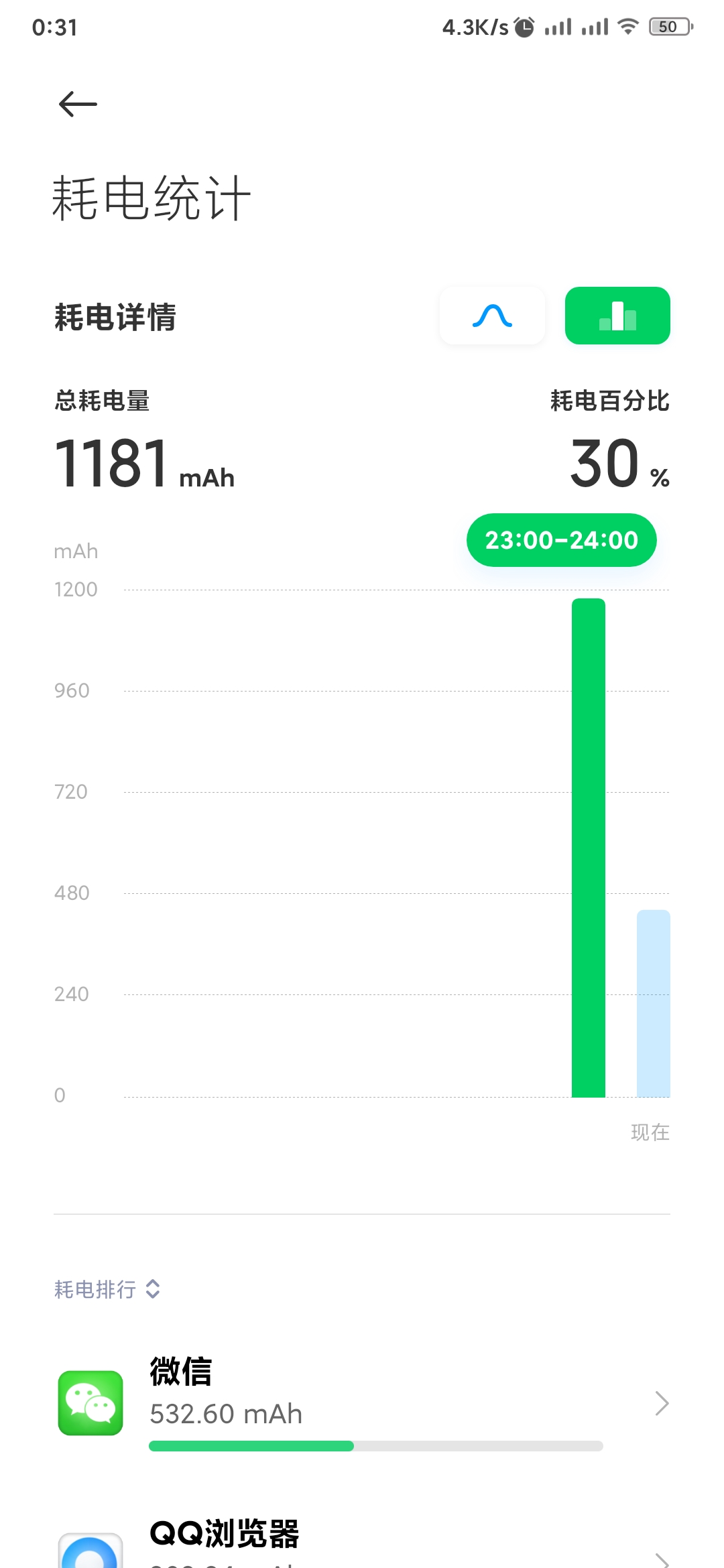
Task: Open 微信 power usage details
Action: click(x=362, y=1402)
